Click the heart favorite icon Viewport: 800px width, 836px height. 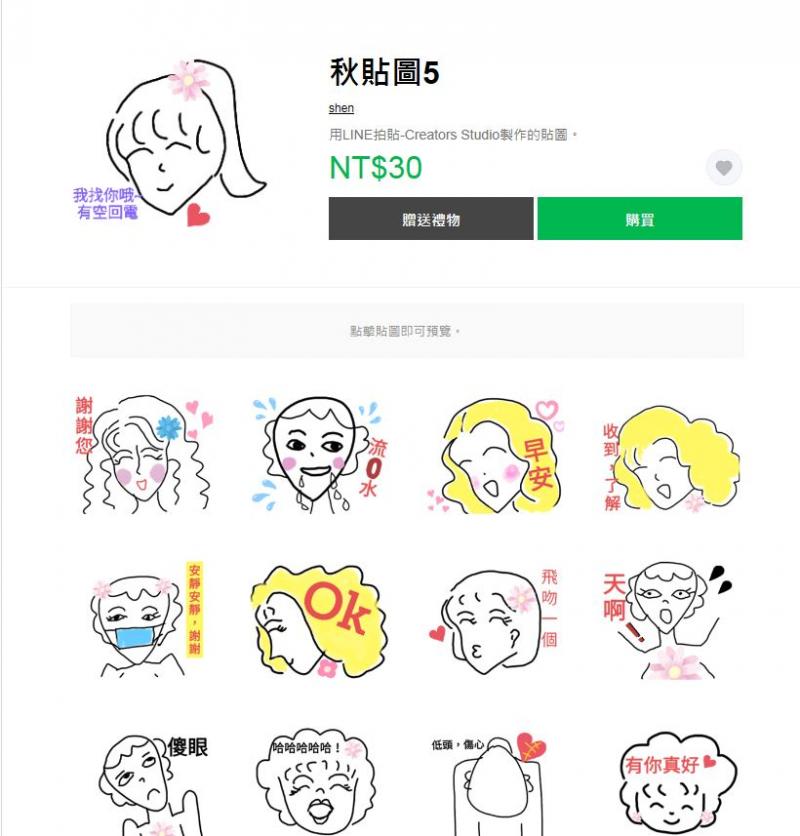(726, 168)
